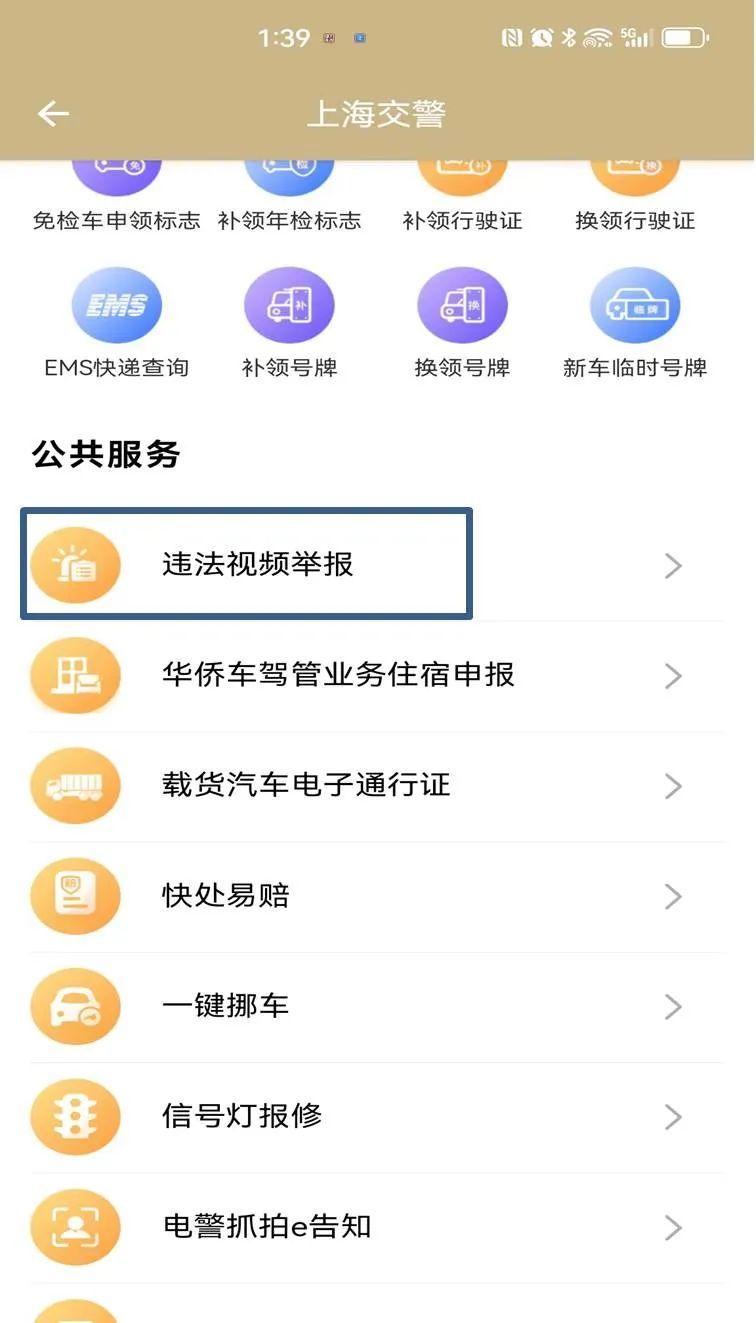Open the 换领行驶证 icon
The height and width of the screenshot is (1323, 756).
[x=635, y=170]
